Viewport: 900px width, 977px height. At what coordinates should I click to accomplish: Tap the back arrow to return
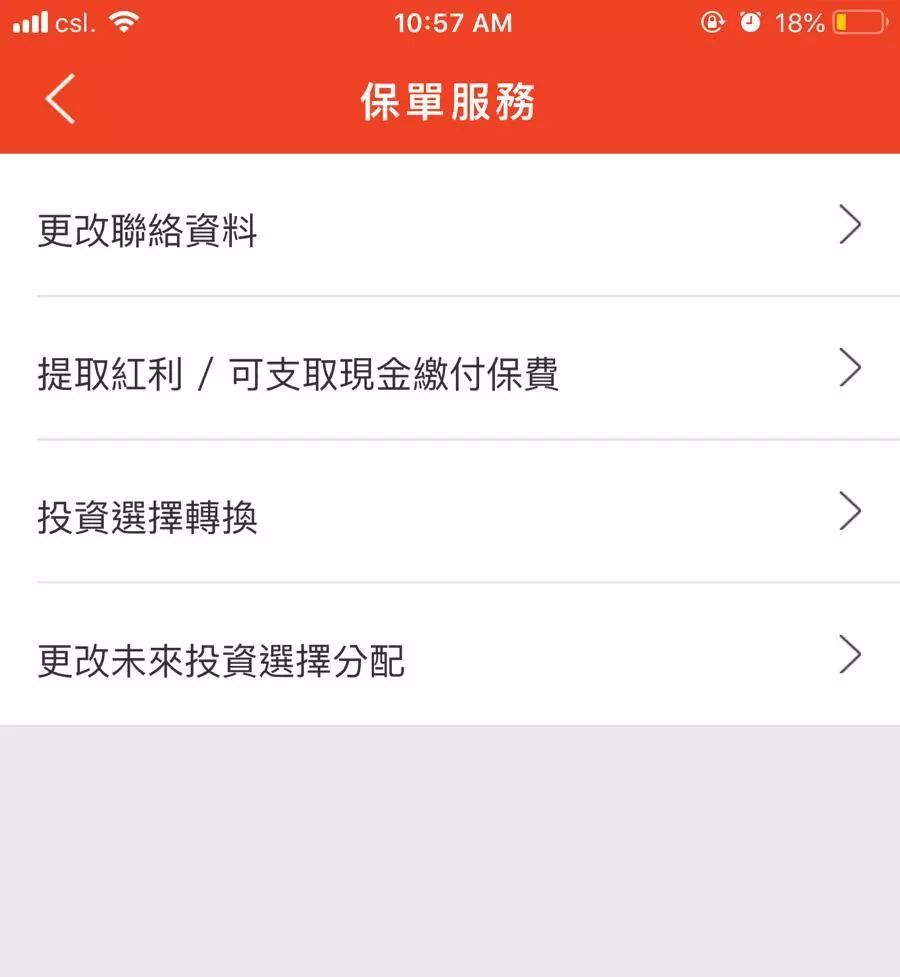[57, 100]
